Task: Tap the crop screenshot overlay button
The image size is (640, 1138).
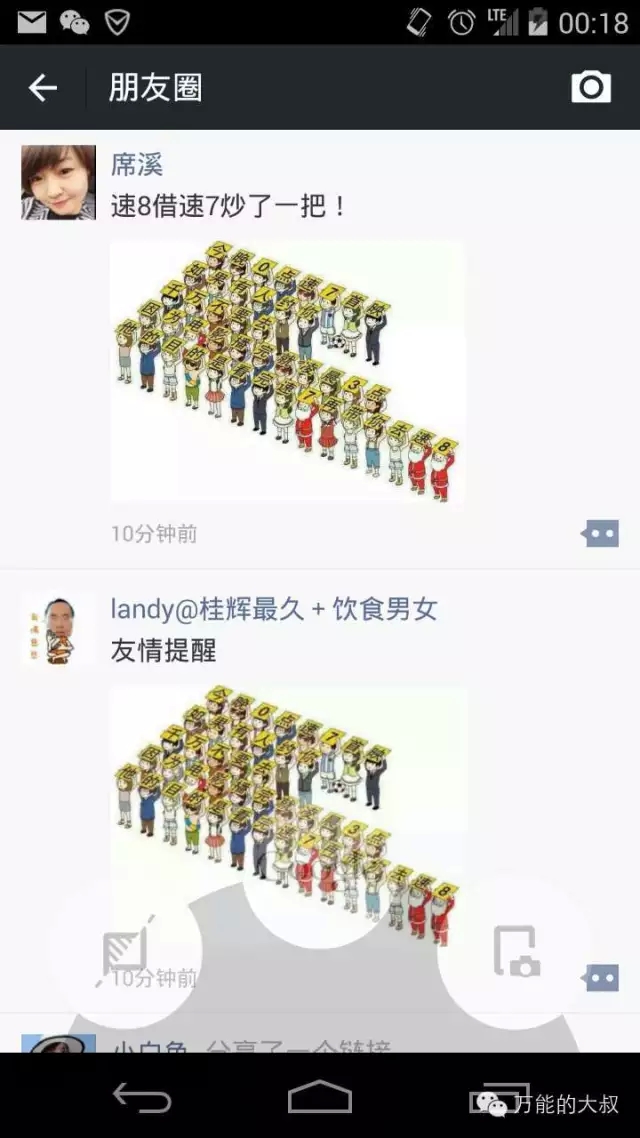Action: [x=125, y=950]
